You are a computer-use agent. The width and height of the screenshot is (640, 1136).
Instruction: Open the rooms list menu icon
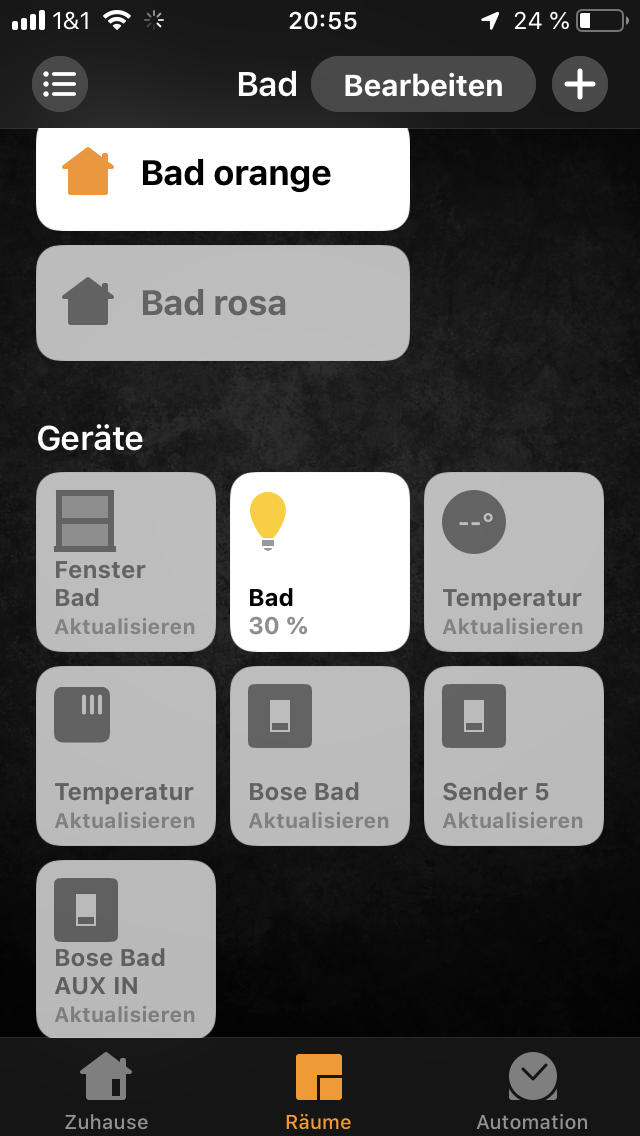pos(60,84)
